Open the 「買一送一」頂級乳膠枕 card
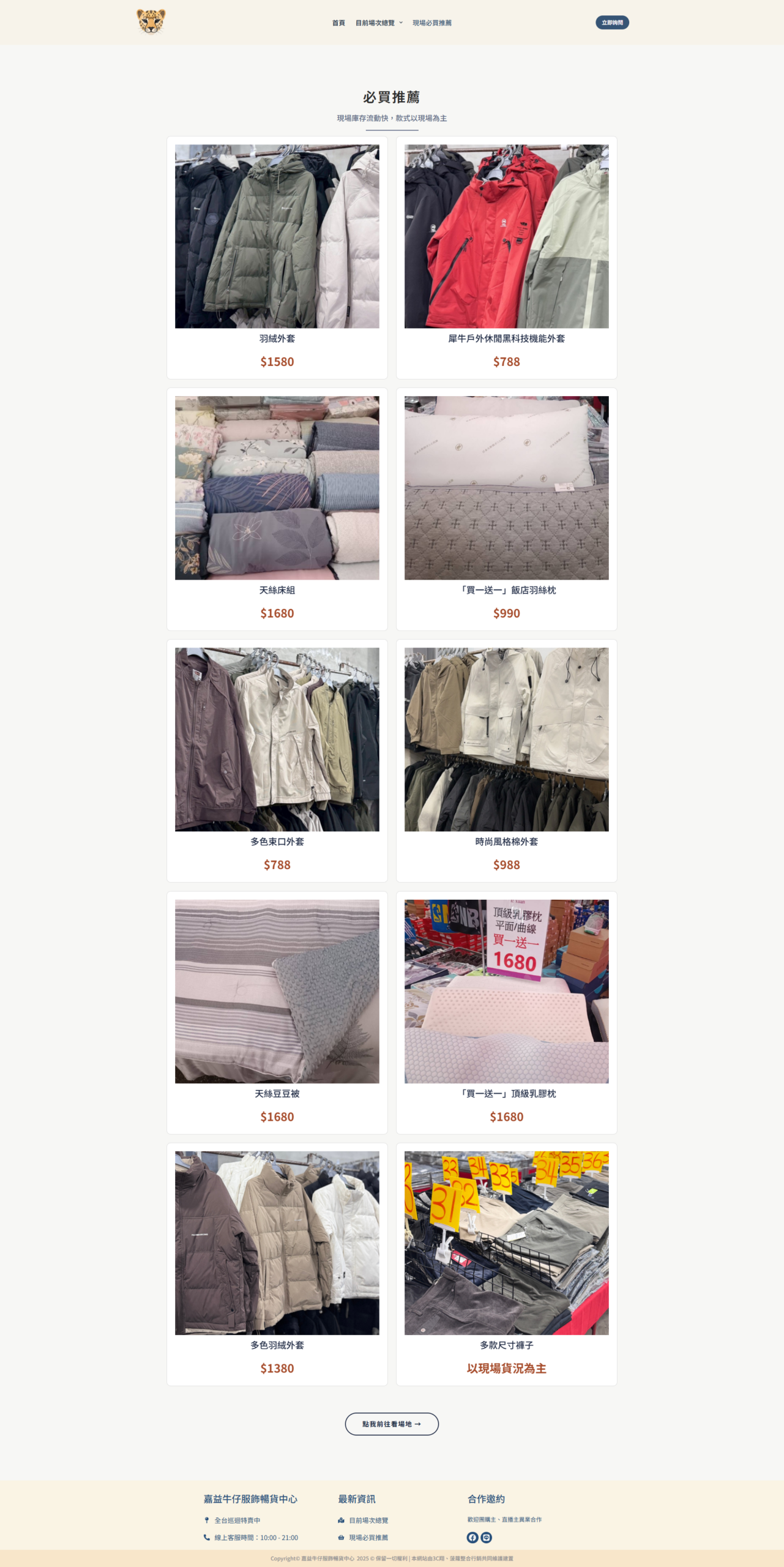Viewport: 784px width, 1567px height. 506,1012
